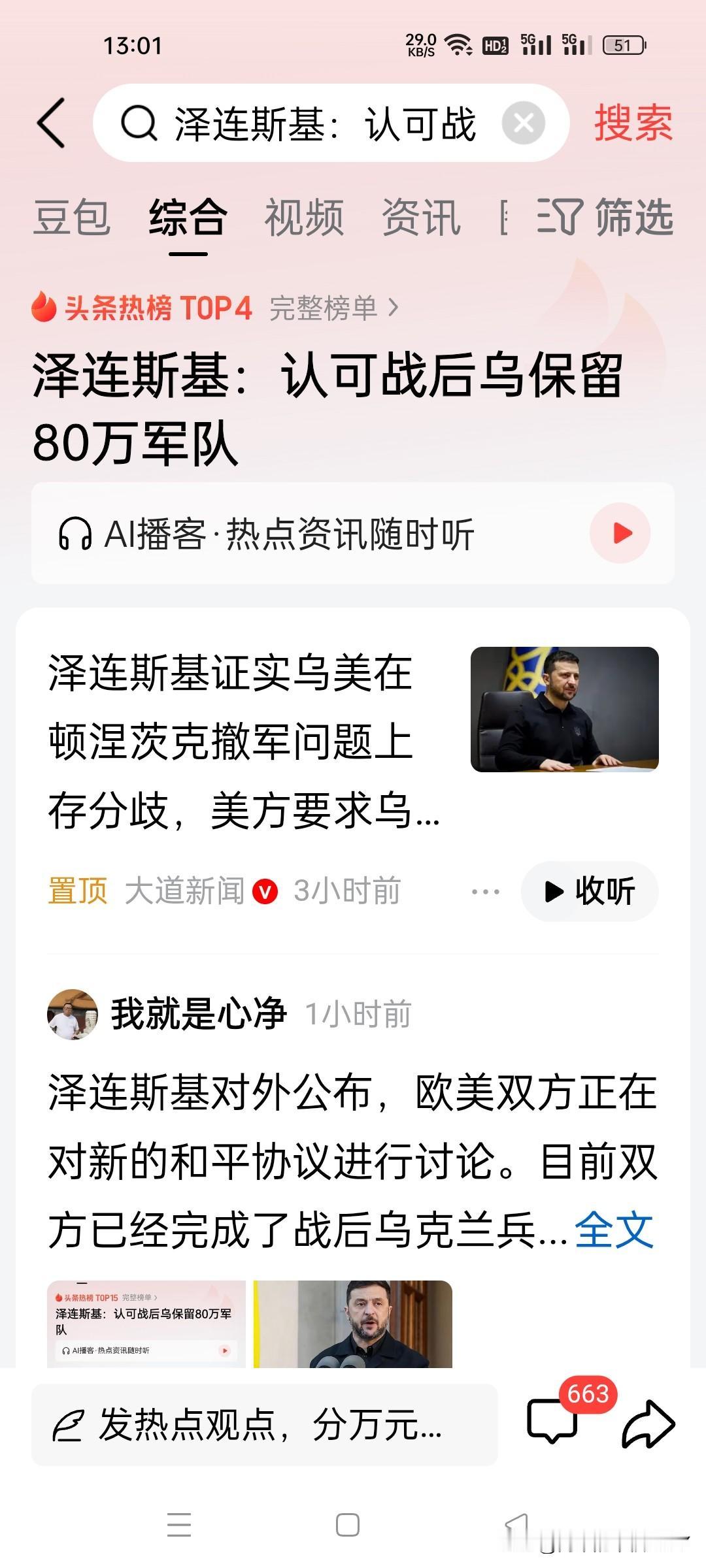The image size is (706, 1568).
Task: Clear search text with the X icon
Action: click(x=523, y=124)
